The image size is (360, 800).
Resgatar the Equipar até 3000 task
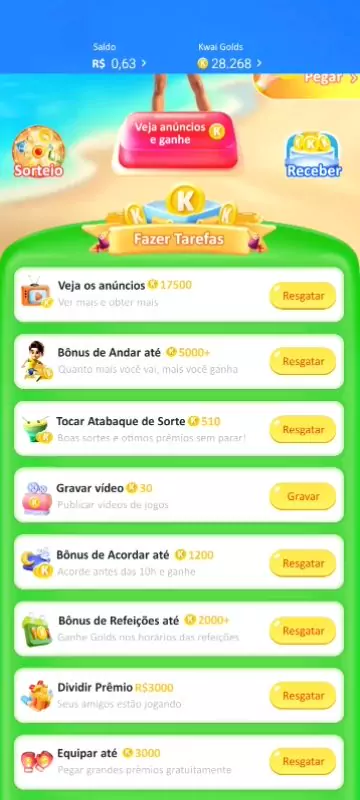point(303,762)
